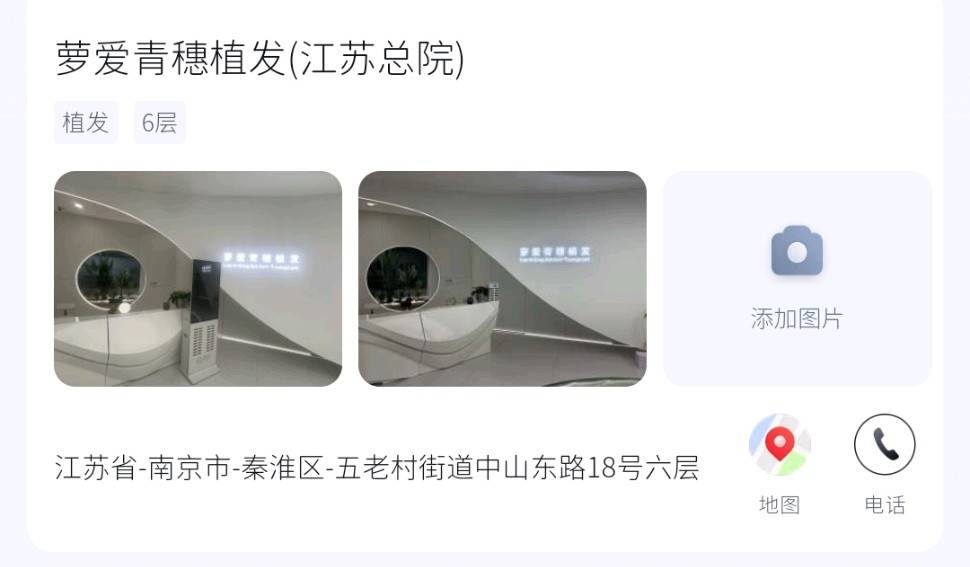Open the first clinic photo with kiosk
The image size is (970, 567).
click(x=198, y=278)
